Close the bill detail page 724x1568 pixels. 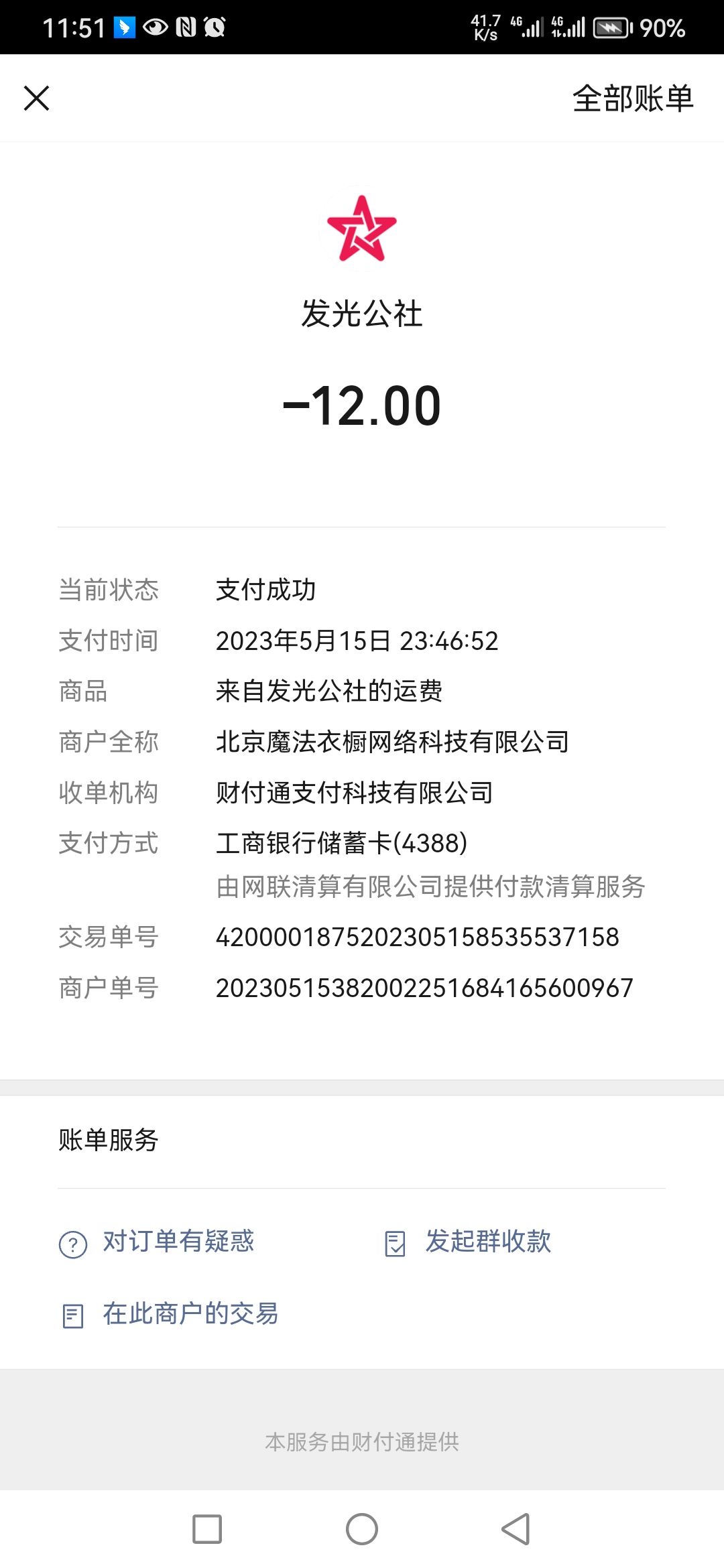pyautogui.click(x=37, y=98)
